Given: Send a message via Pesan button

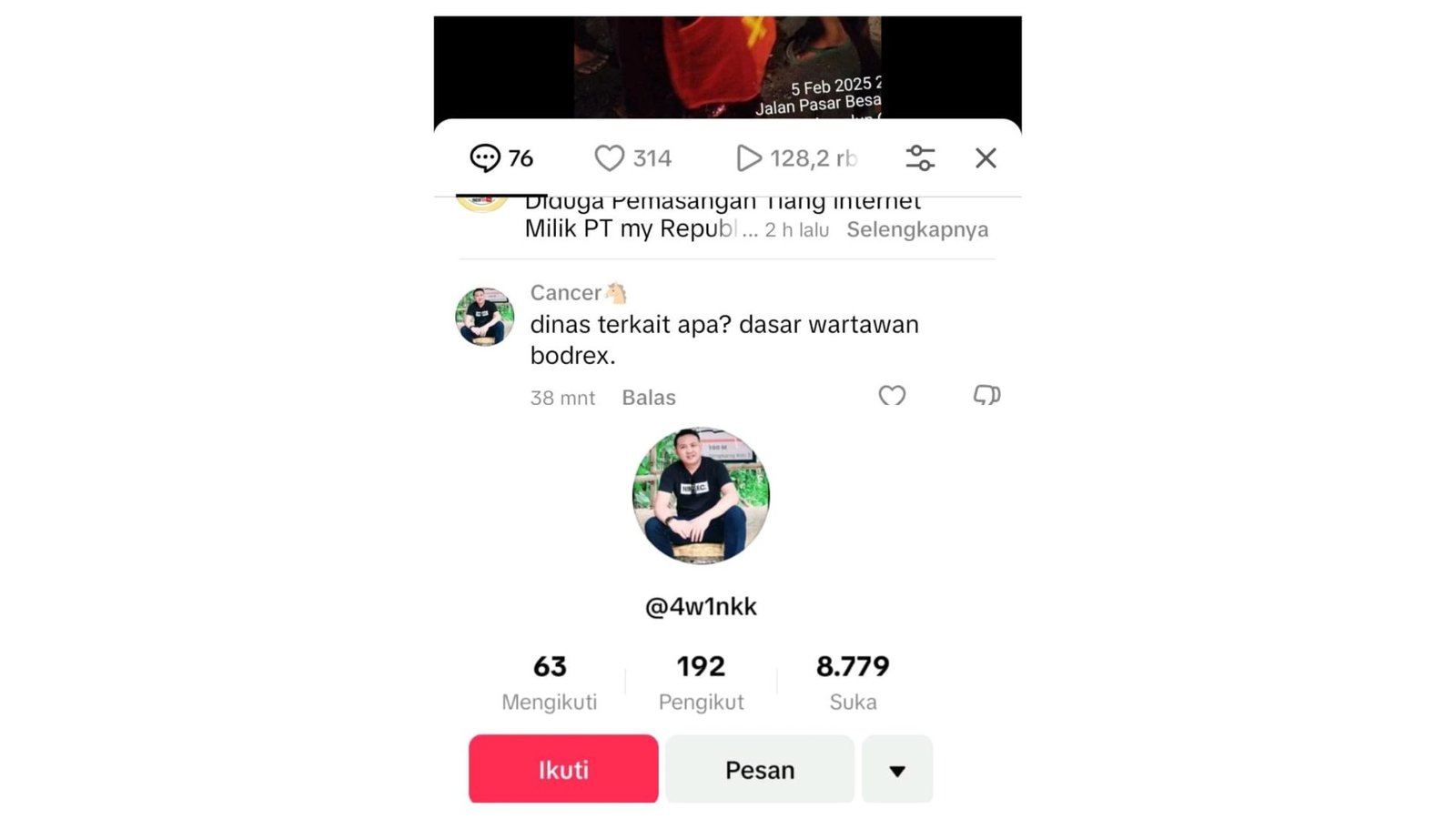Looking at the screenshot, I should (760, 769).
